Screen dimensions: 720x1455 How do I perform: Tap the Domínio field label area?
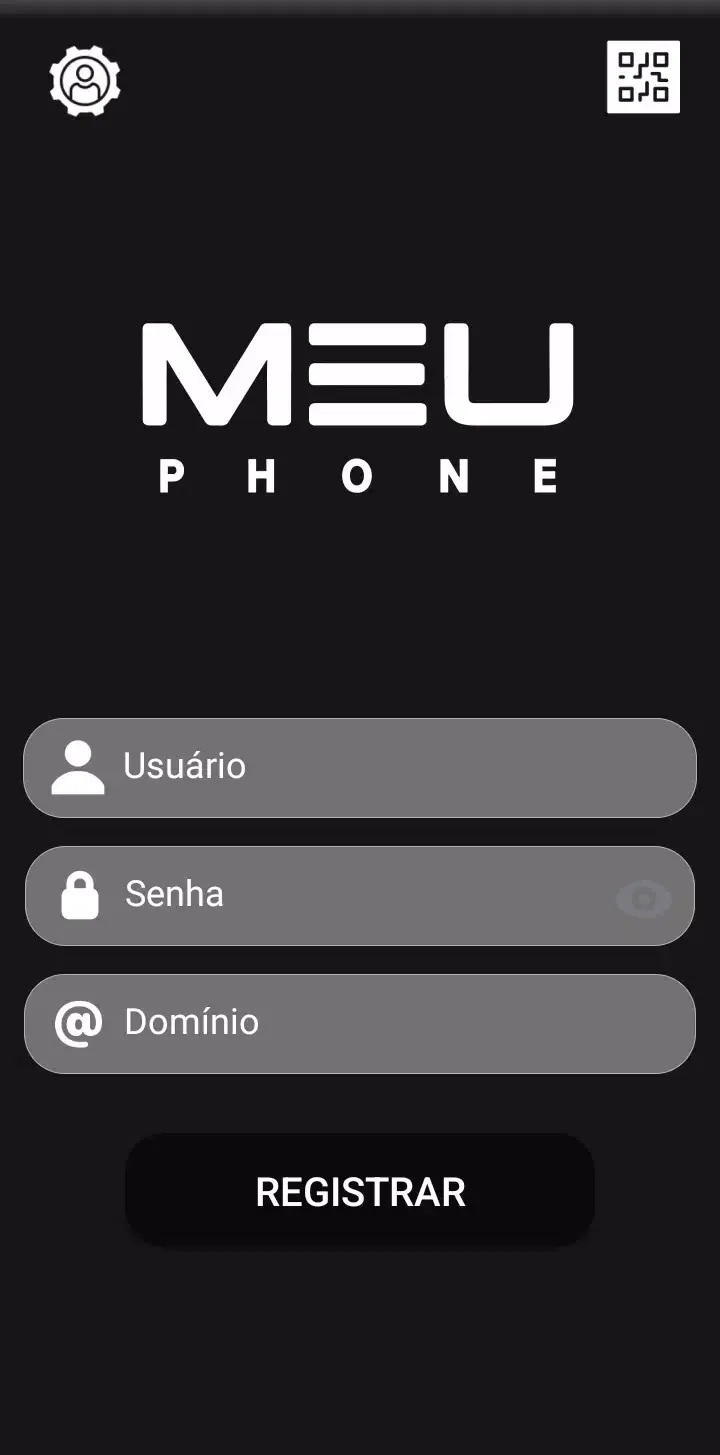click(x=192, y=1023)
